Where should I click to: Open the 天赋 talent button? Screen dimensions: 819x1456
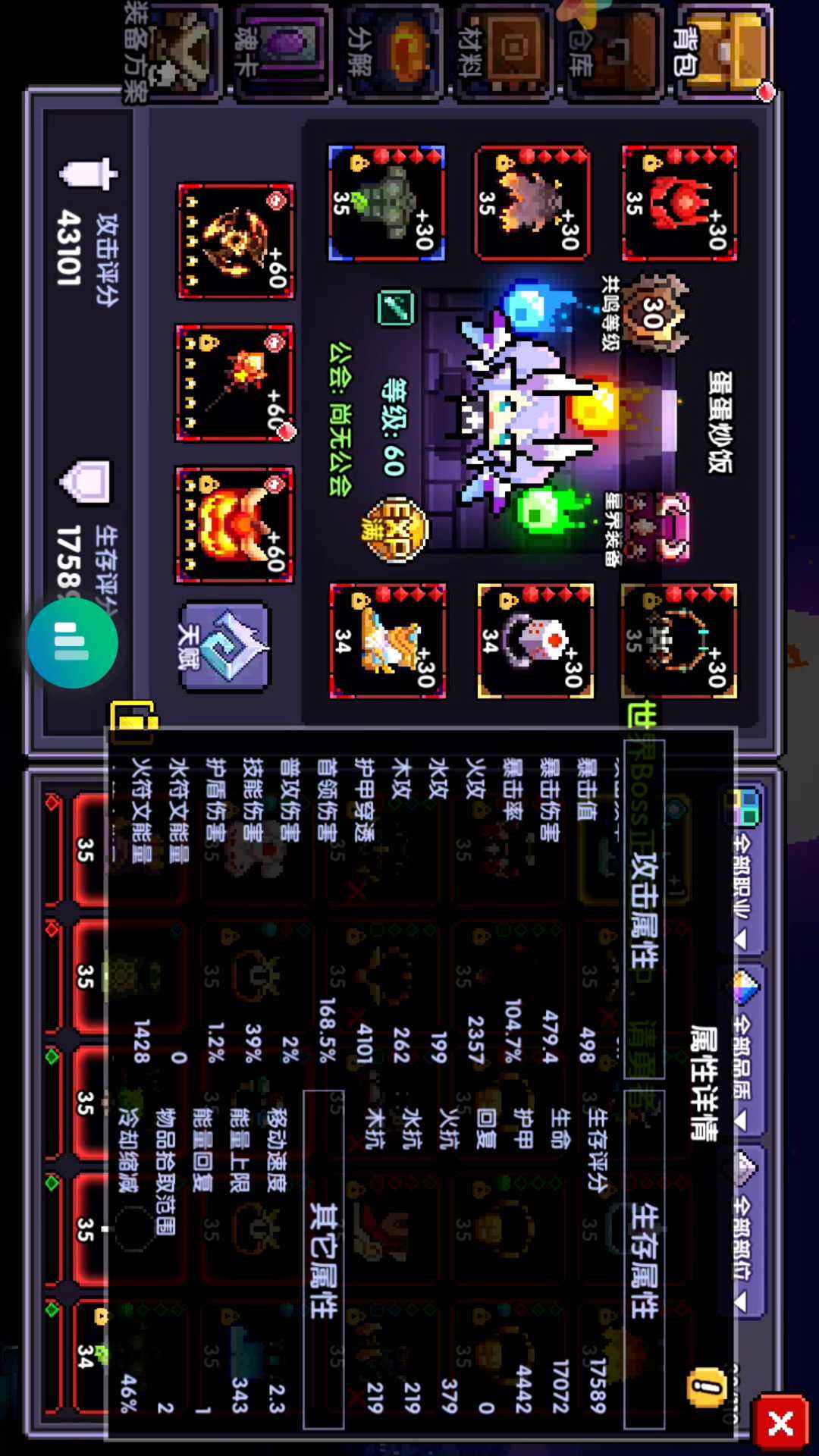coord(224,647)
